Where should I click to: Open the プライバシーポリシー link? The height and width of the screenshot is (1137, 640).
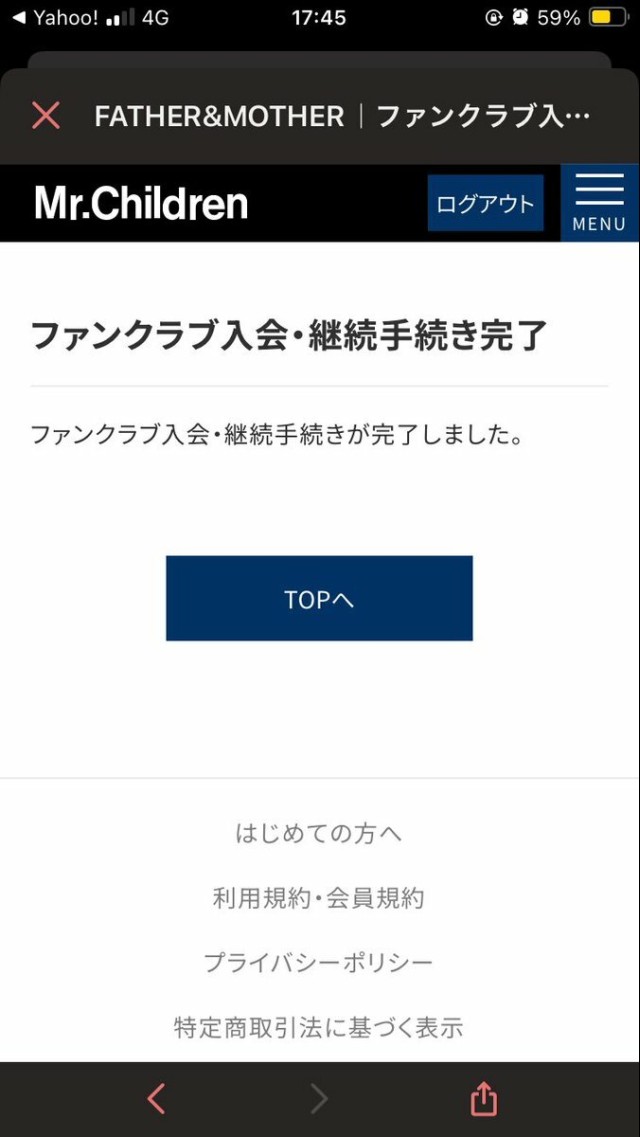pyautogui.click(x=319, y=963)
